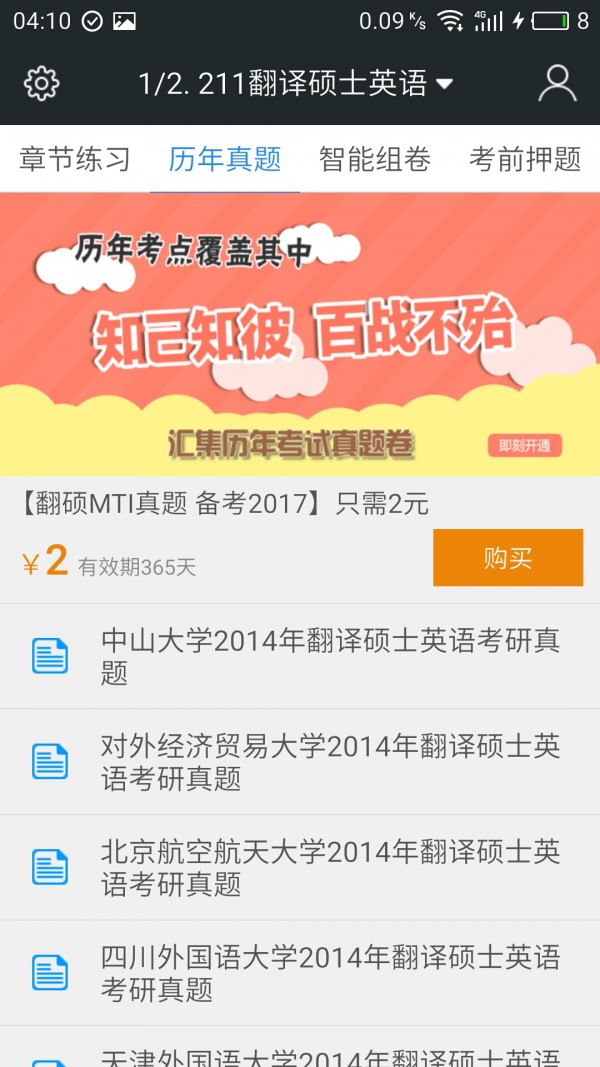
Task: Expand the 211翻译硕士英语 subject dropdown
Action: click(296, 84)
